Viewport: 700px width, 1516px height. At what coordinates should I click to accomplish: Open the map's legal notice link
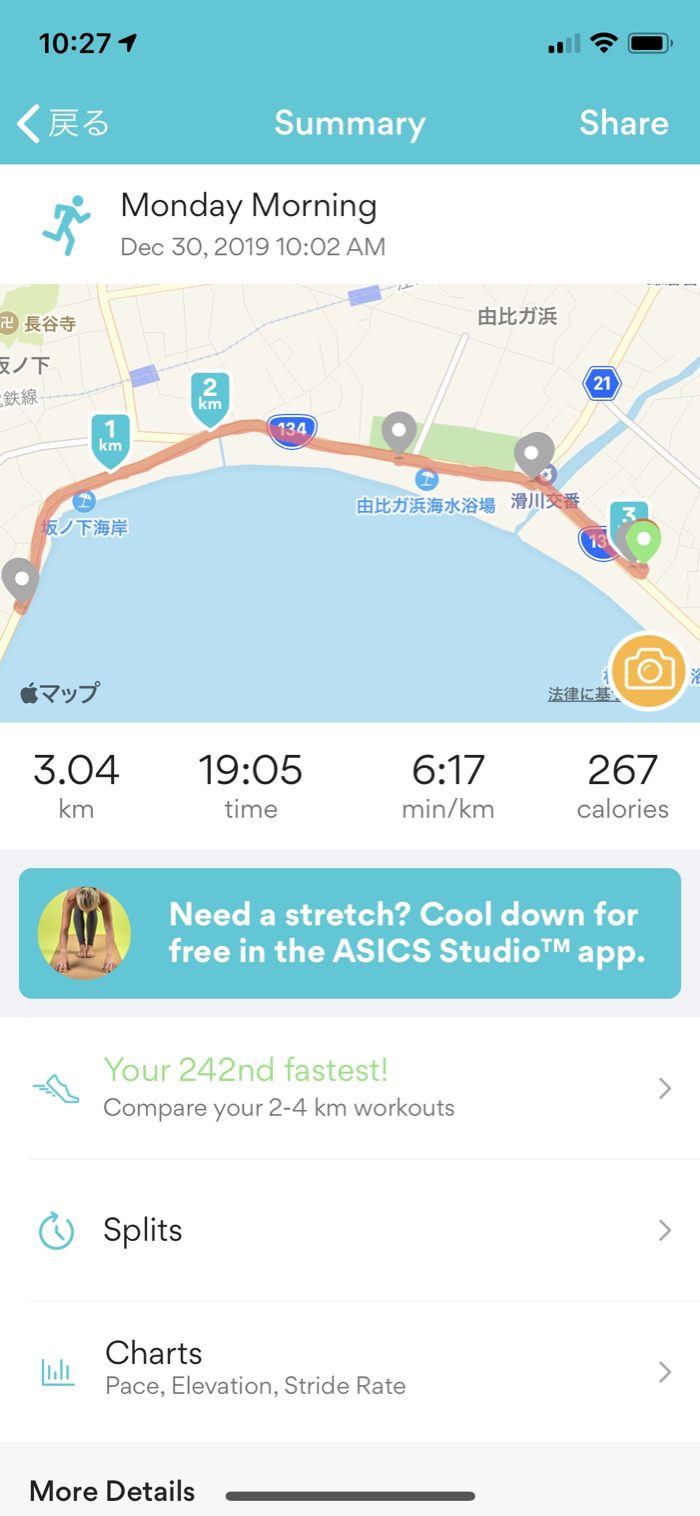[x=577, y=694]
